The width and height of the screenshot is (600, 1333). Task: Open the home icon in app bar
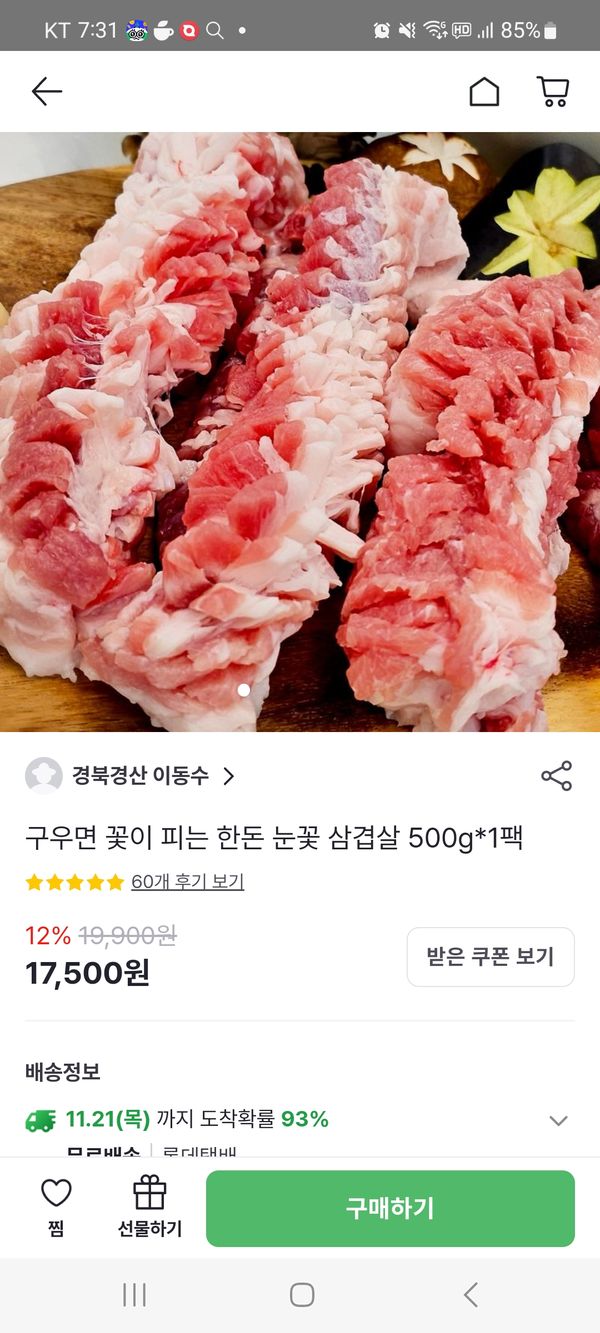click(x=484, y=92)
